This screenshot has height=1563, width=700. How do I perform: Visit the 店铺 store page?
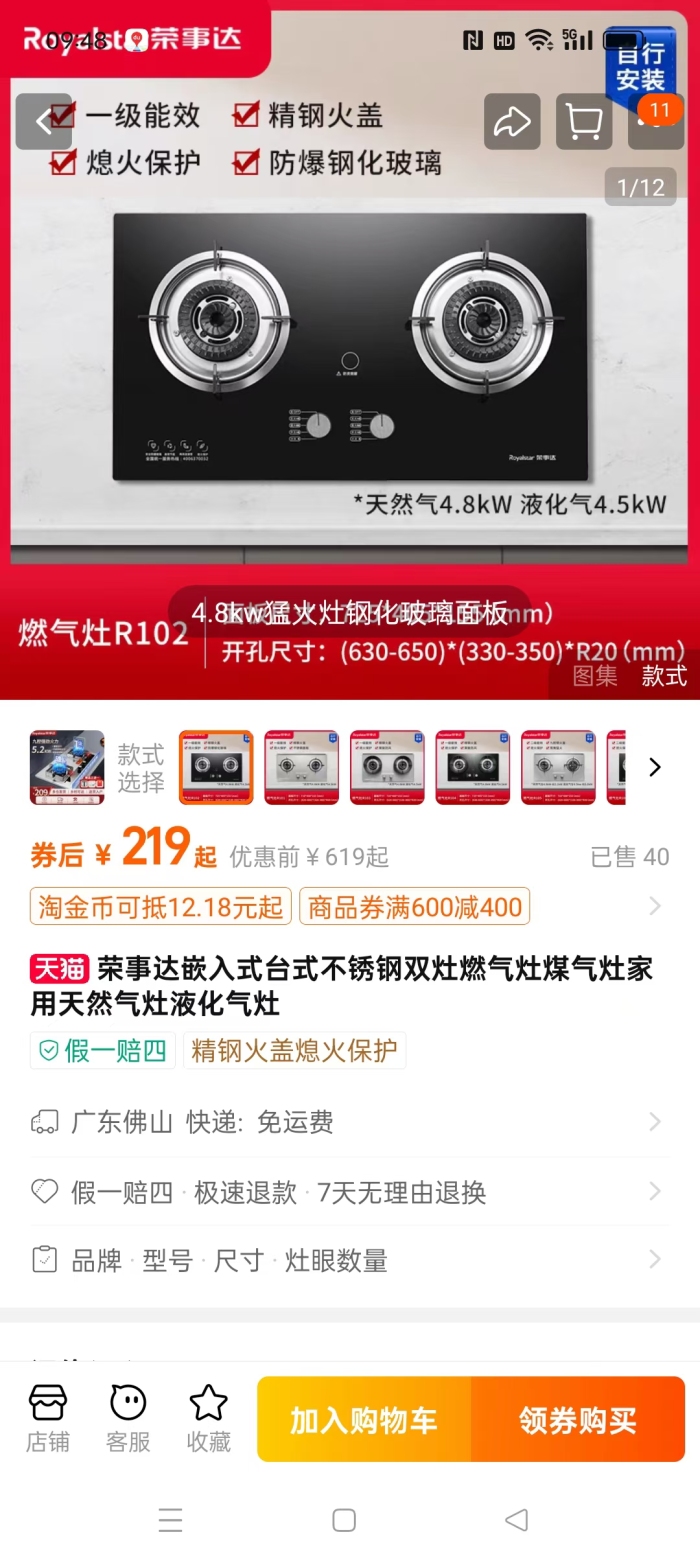pyautogui.click(x=47, y=1418)
